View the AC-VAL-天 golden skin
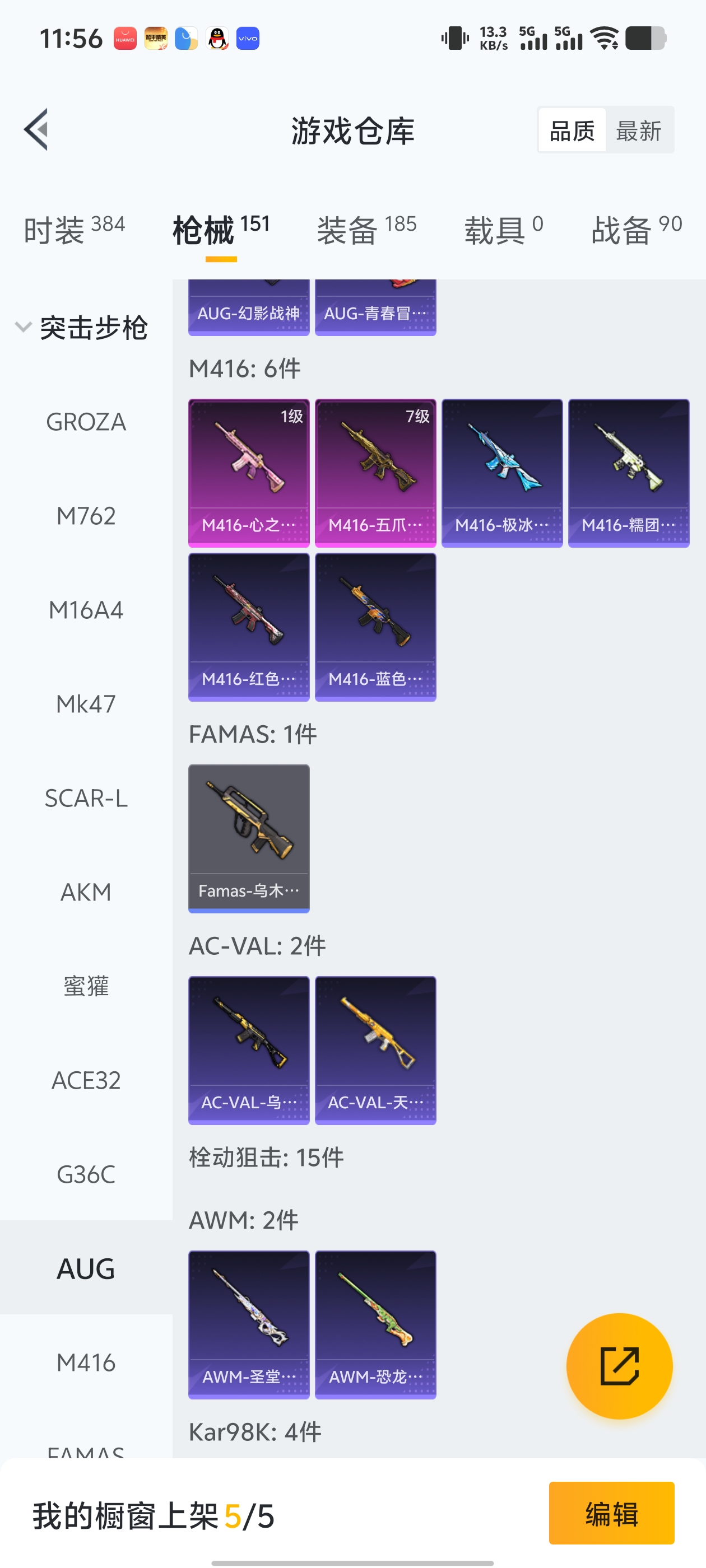Viewport: 706px width, 1568px height. pos(375,1050)
